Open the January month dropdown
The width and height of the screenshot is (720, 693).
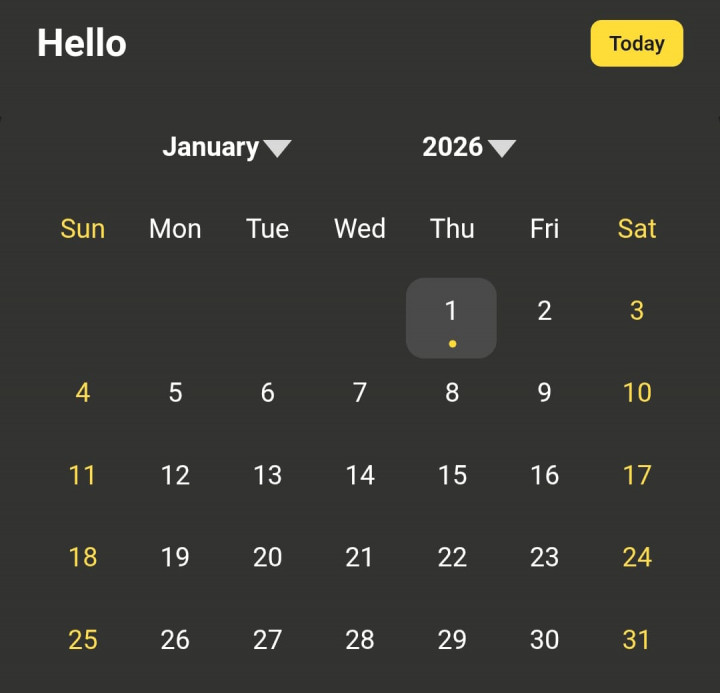pos(226,147)
